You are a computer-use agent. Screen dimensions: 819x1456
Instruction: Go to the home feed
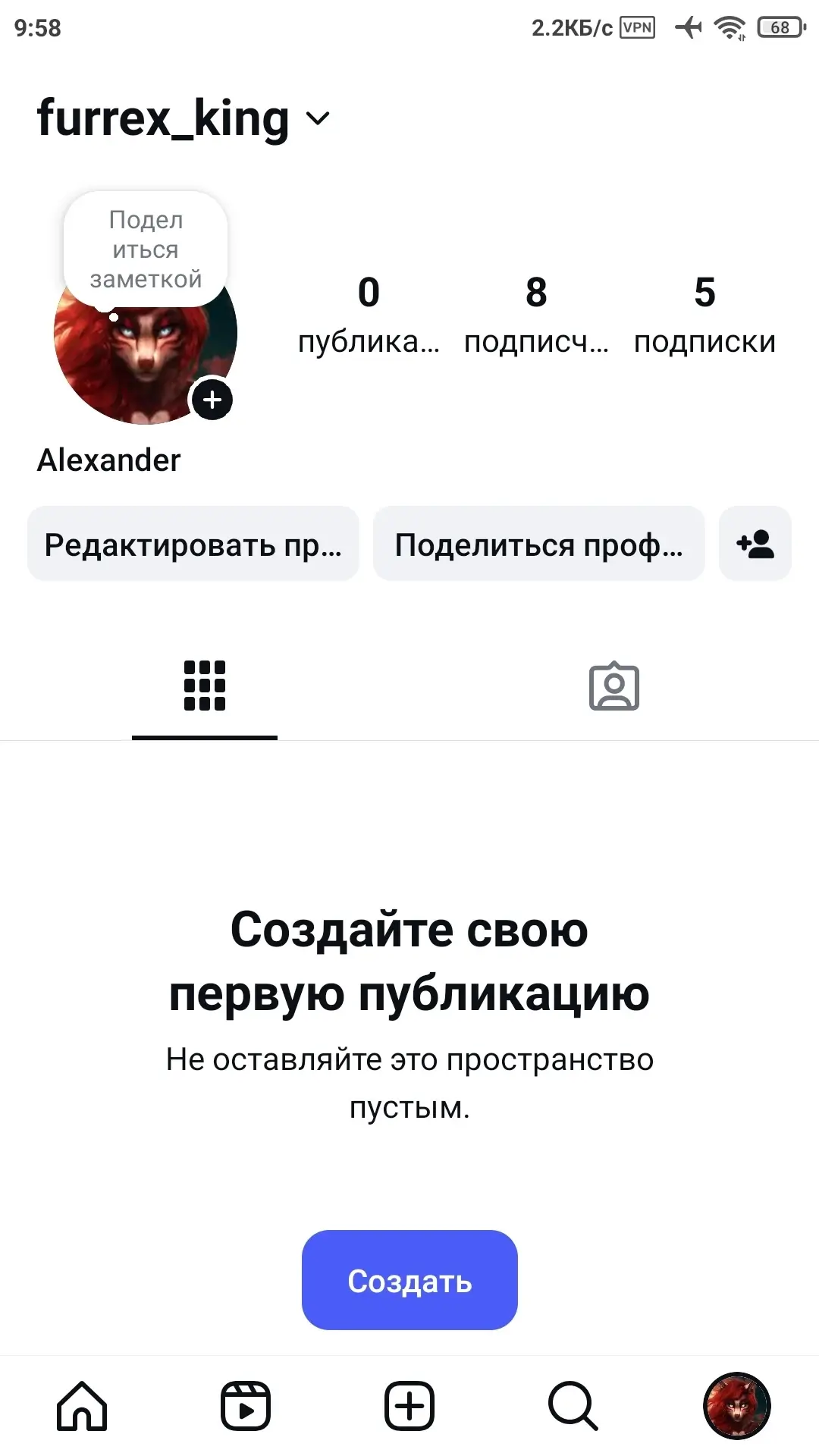click(x=82, y=1405)
